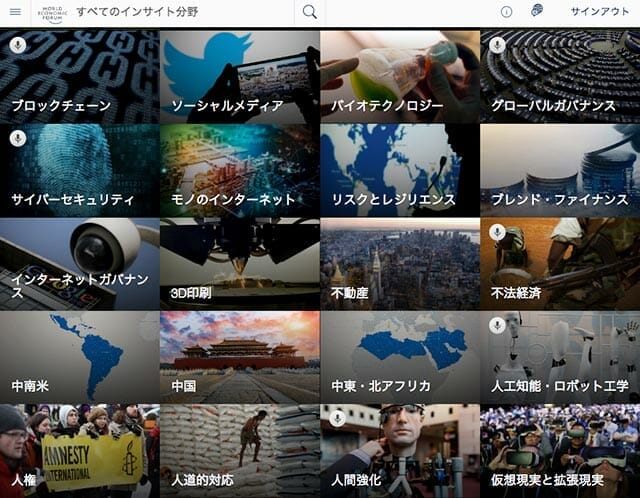Open the 中国 tile
Image resolution: width=640 pixels, height=498 pixels.
click(239, 357)
